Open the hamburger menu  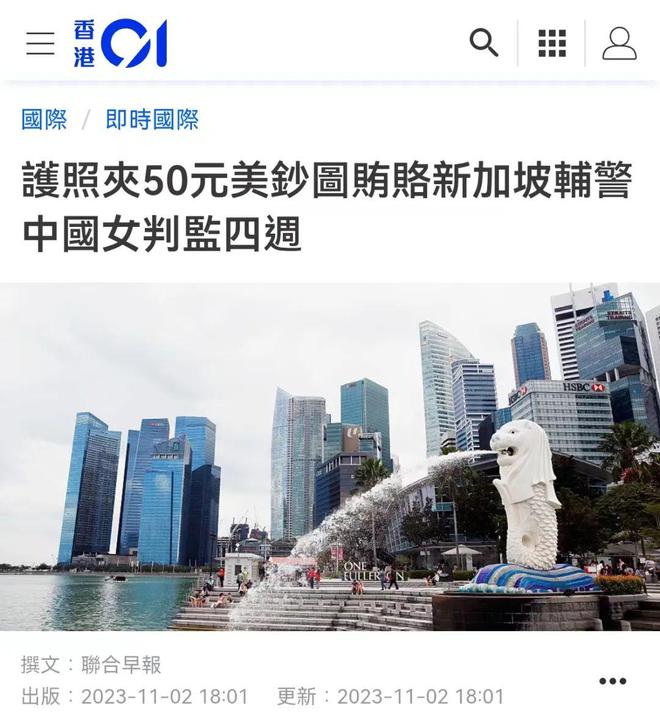point(40,43)
